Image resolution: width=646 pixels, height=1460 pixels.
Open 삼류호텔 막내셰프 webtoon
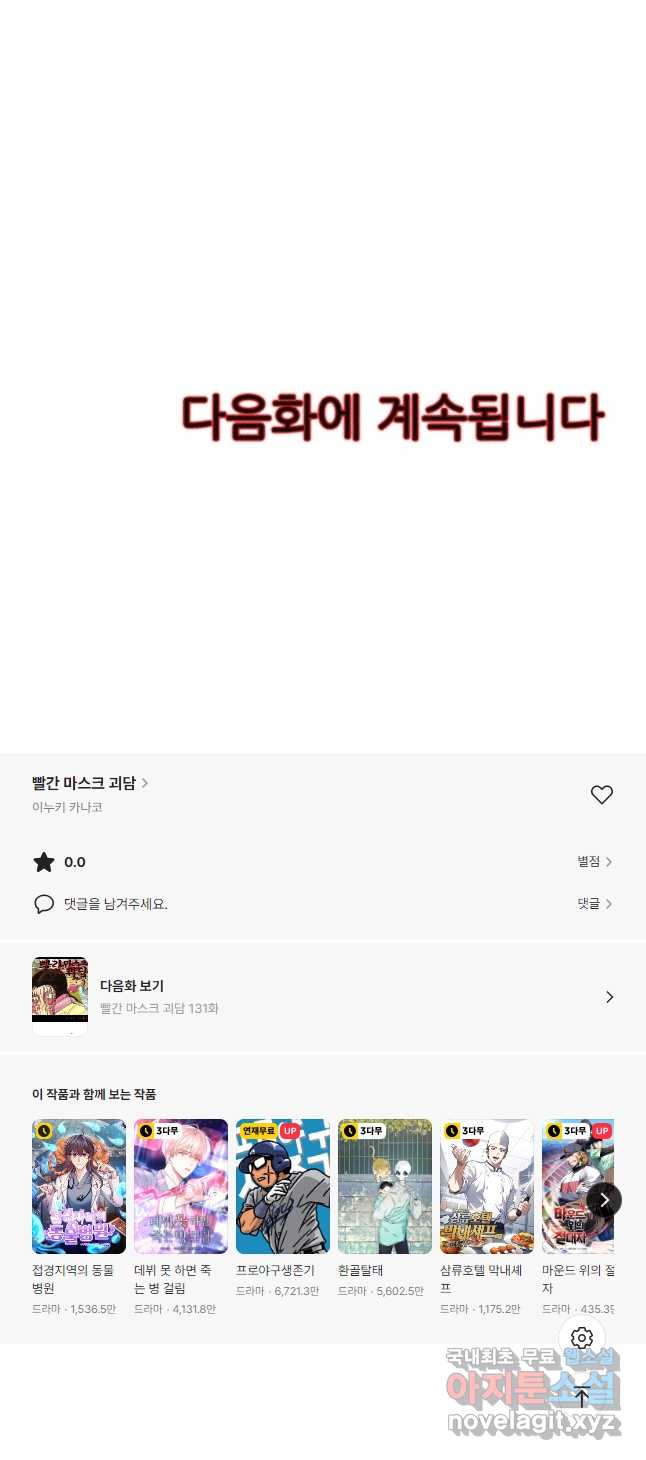pyautogui.click(x=487, y=1187)
